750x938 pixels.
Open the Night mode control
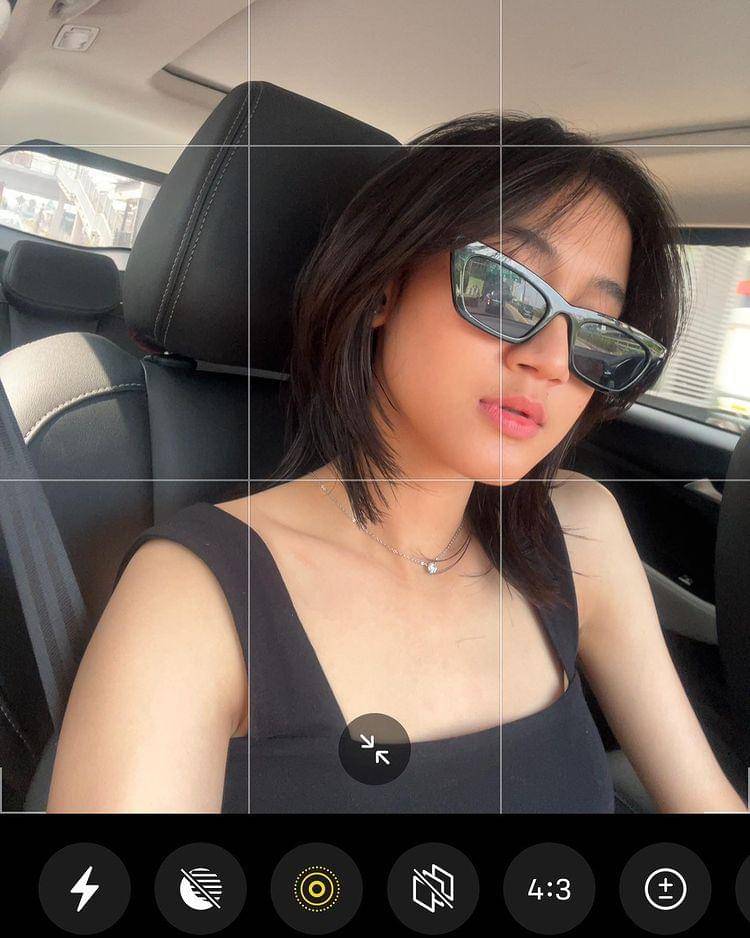[200, 888]
